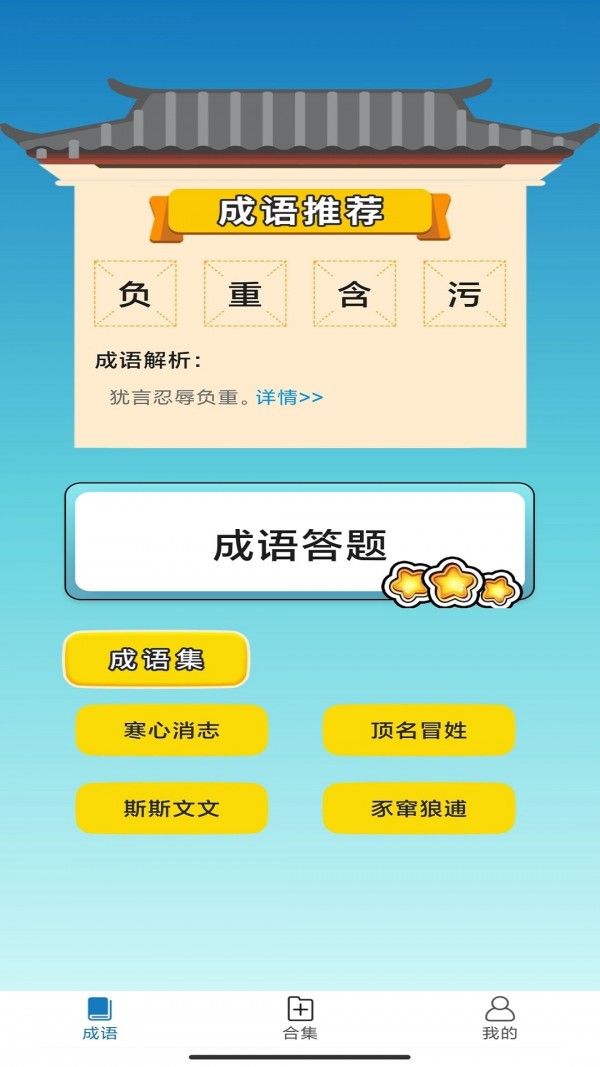The image size is (600, 1067).
Task: Switch to the 合集 tab
Action: click(300, 1018)
